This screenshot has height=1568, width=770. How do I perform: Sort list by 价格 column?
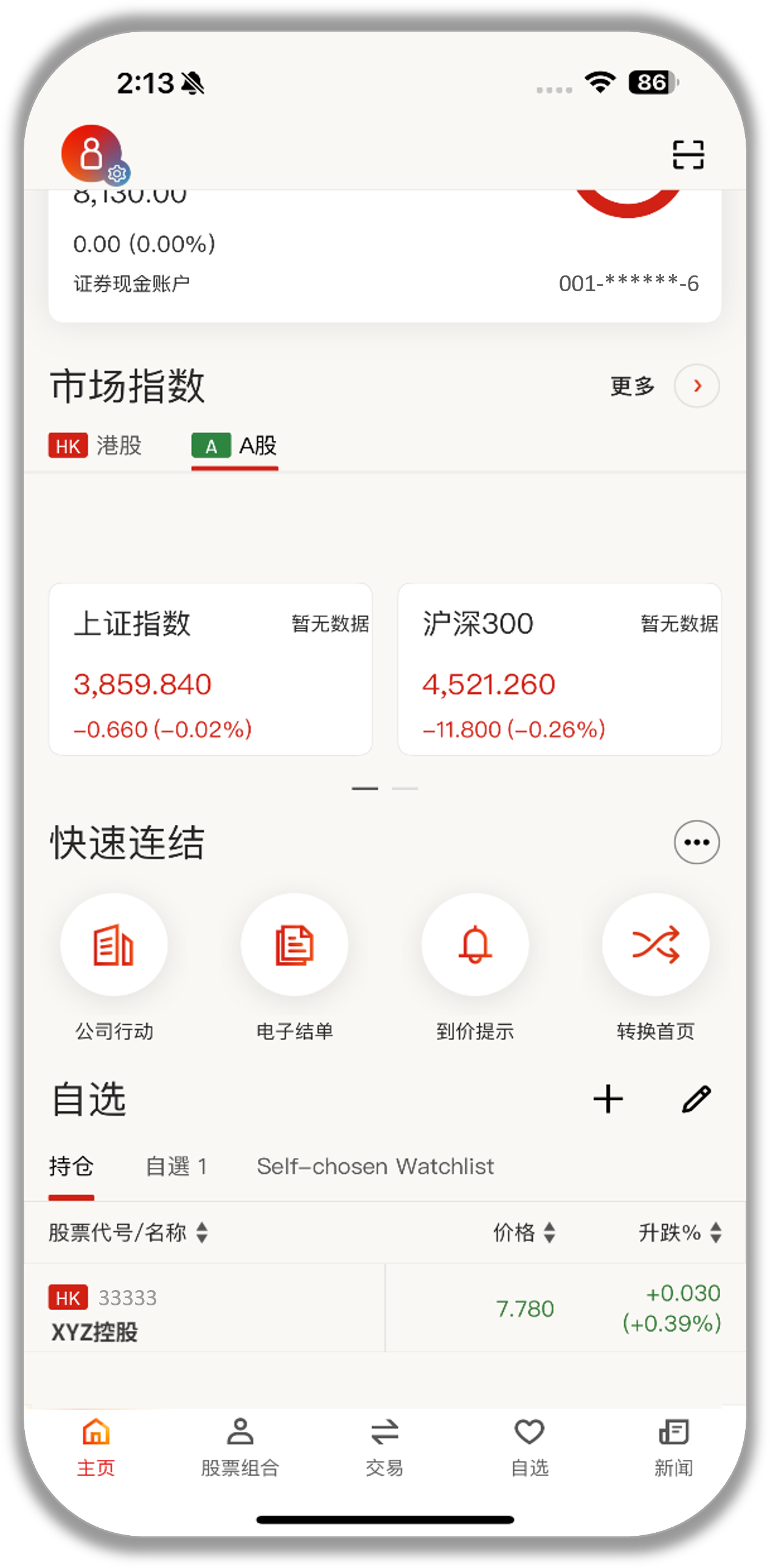[524, 1232]
